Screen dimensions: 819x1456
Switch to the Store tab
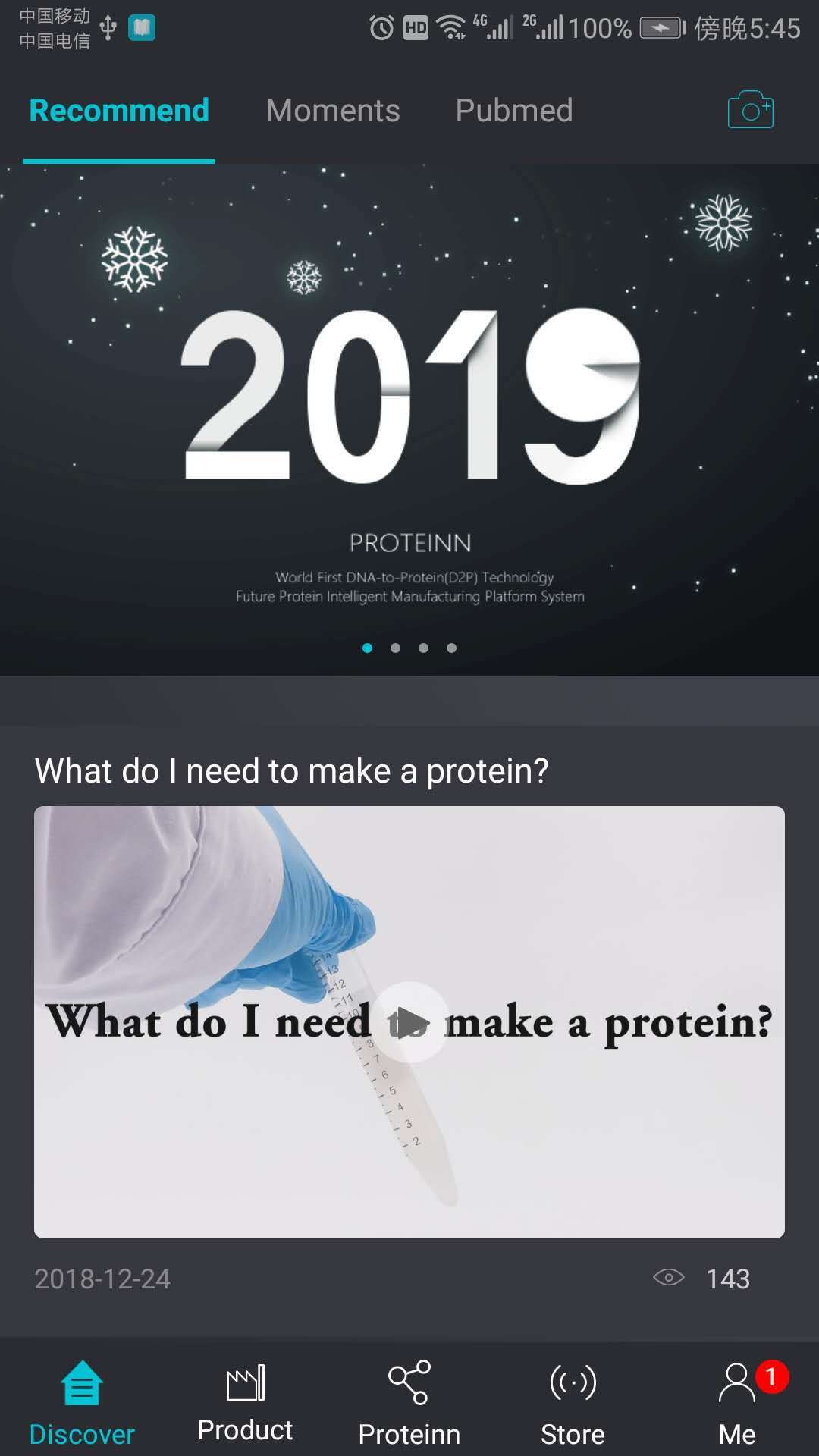point(573,1401)
